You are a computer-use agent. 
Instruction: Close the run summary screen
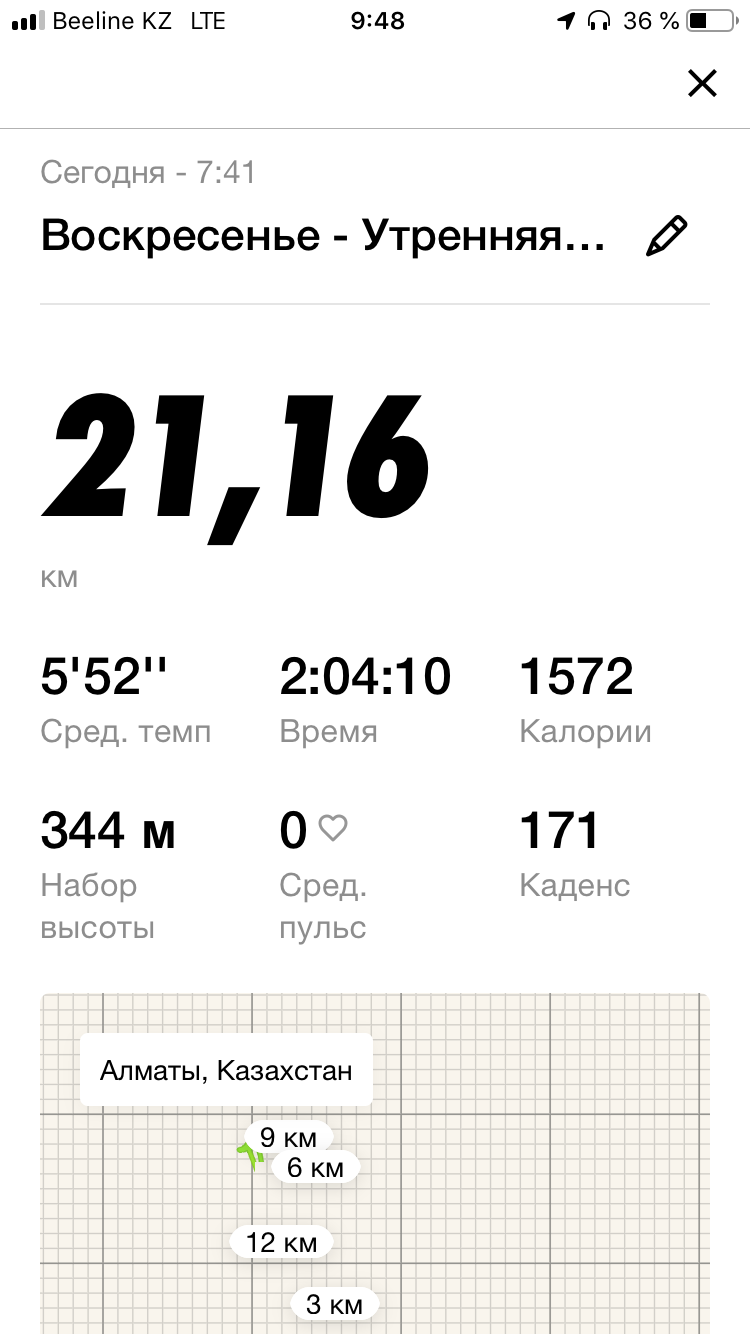[x=702, y=84]
